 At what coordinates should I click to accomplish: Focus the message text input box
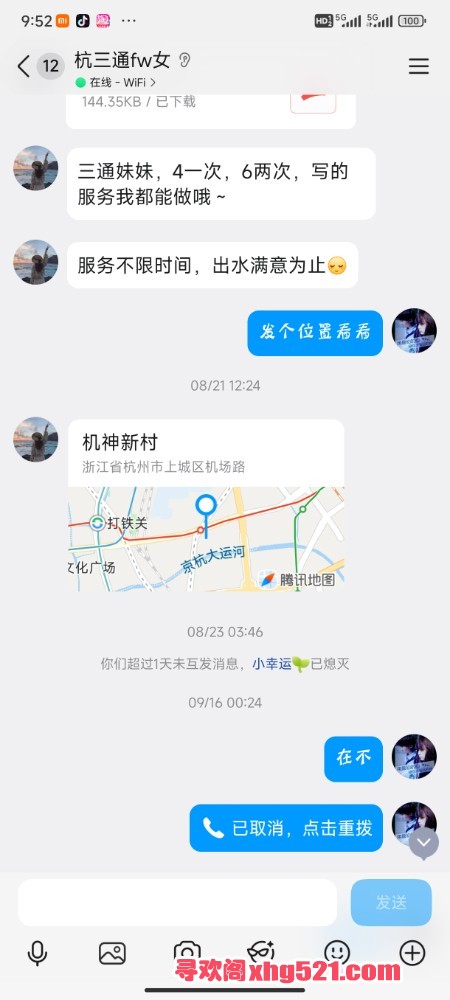(x=177, y=902)
